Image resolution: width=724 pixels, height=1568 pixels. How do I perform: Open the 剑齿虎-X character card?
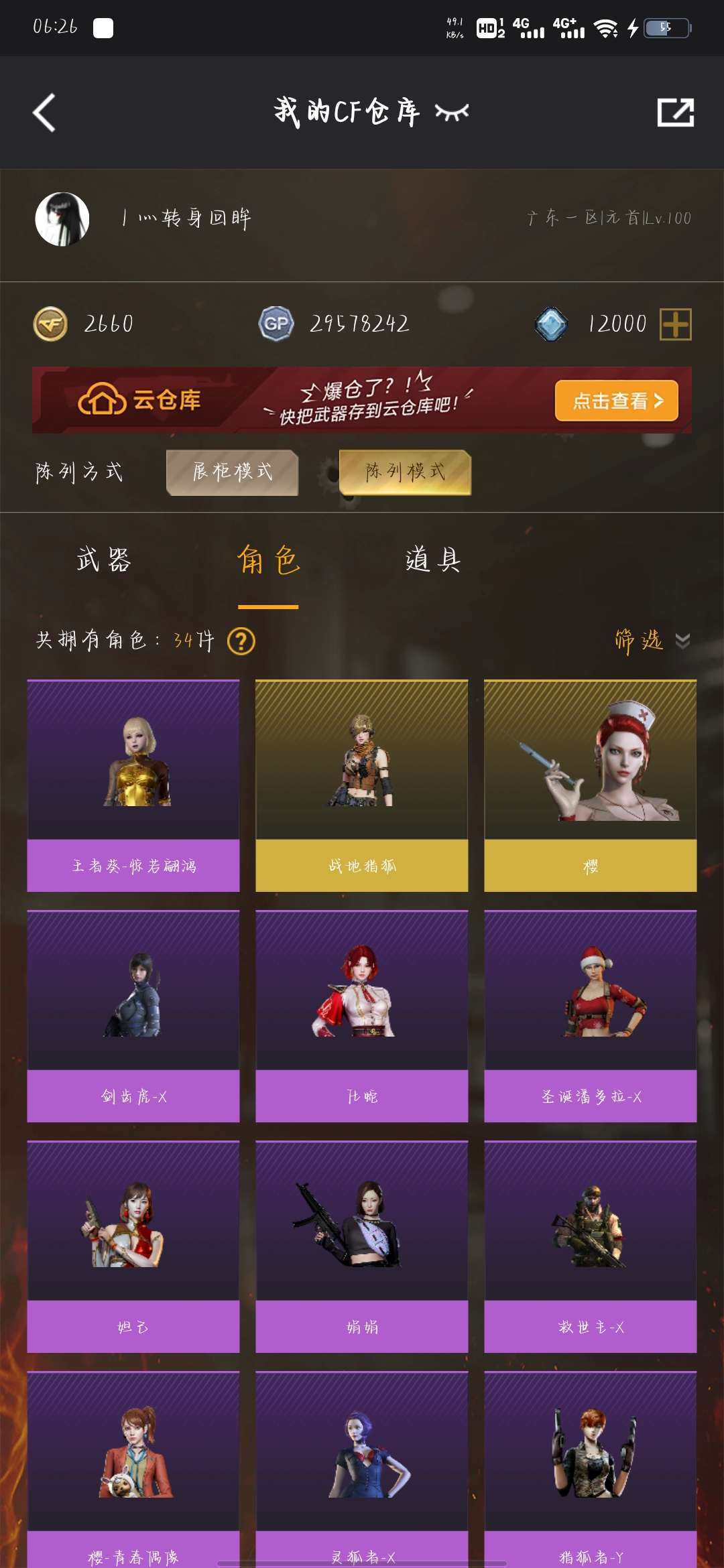tap(133, 1017)
